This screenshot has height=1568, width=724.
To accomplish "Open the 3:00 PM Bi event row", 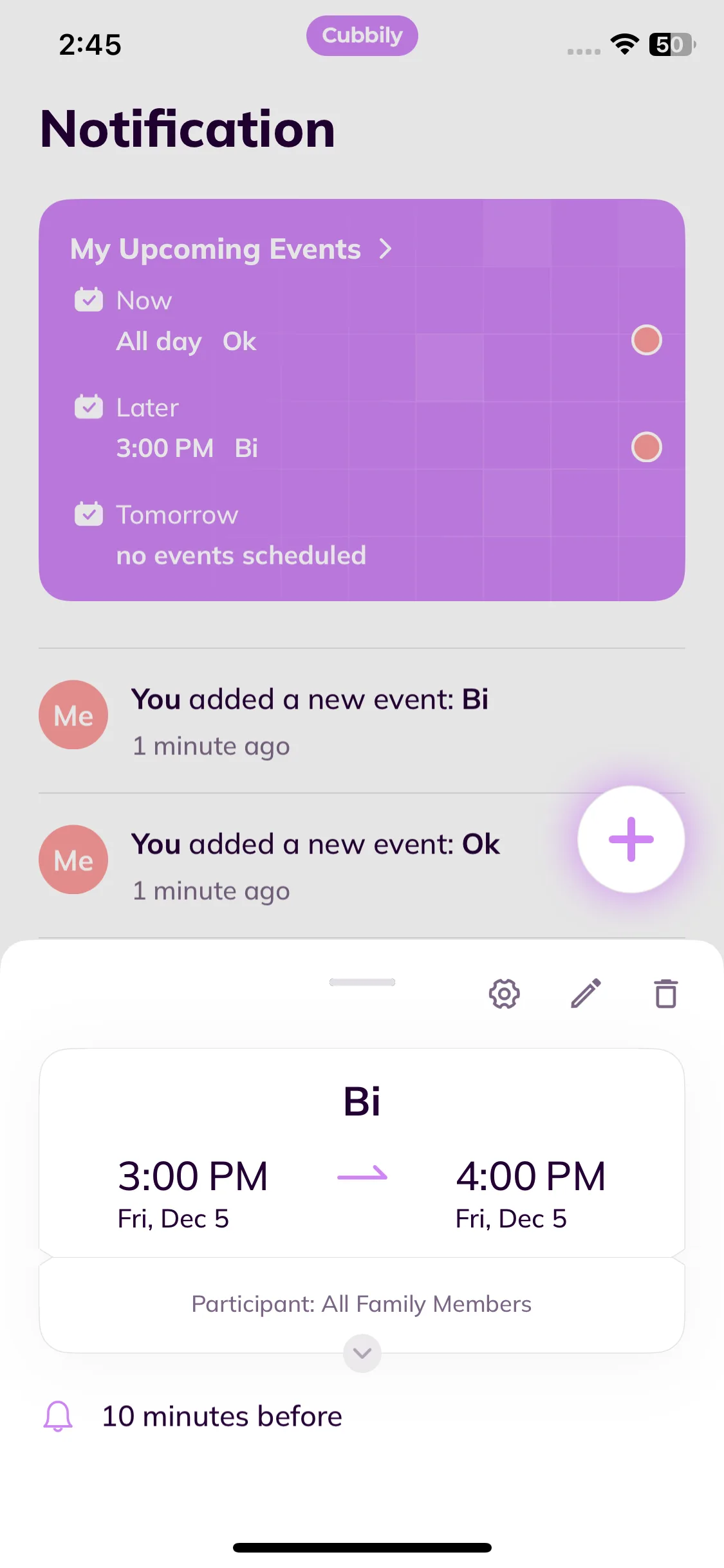I will coord(360,447).
